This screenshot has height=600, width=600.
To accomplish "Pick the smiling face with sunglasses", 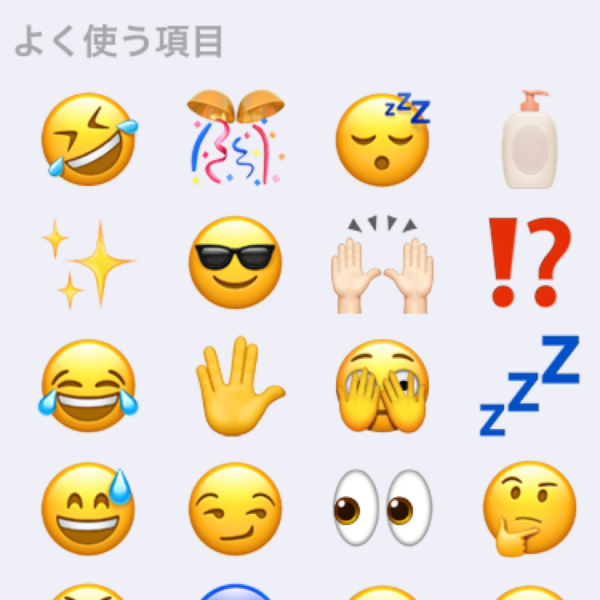I will [236, 262].
